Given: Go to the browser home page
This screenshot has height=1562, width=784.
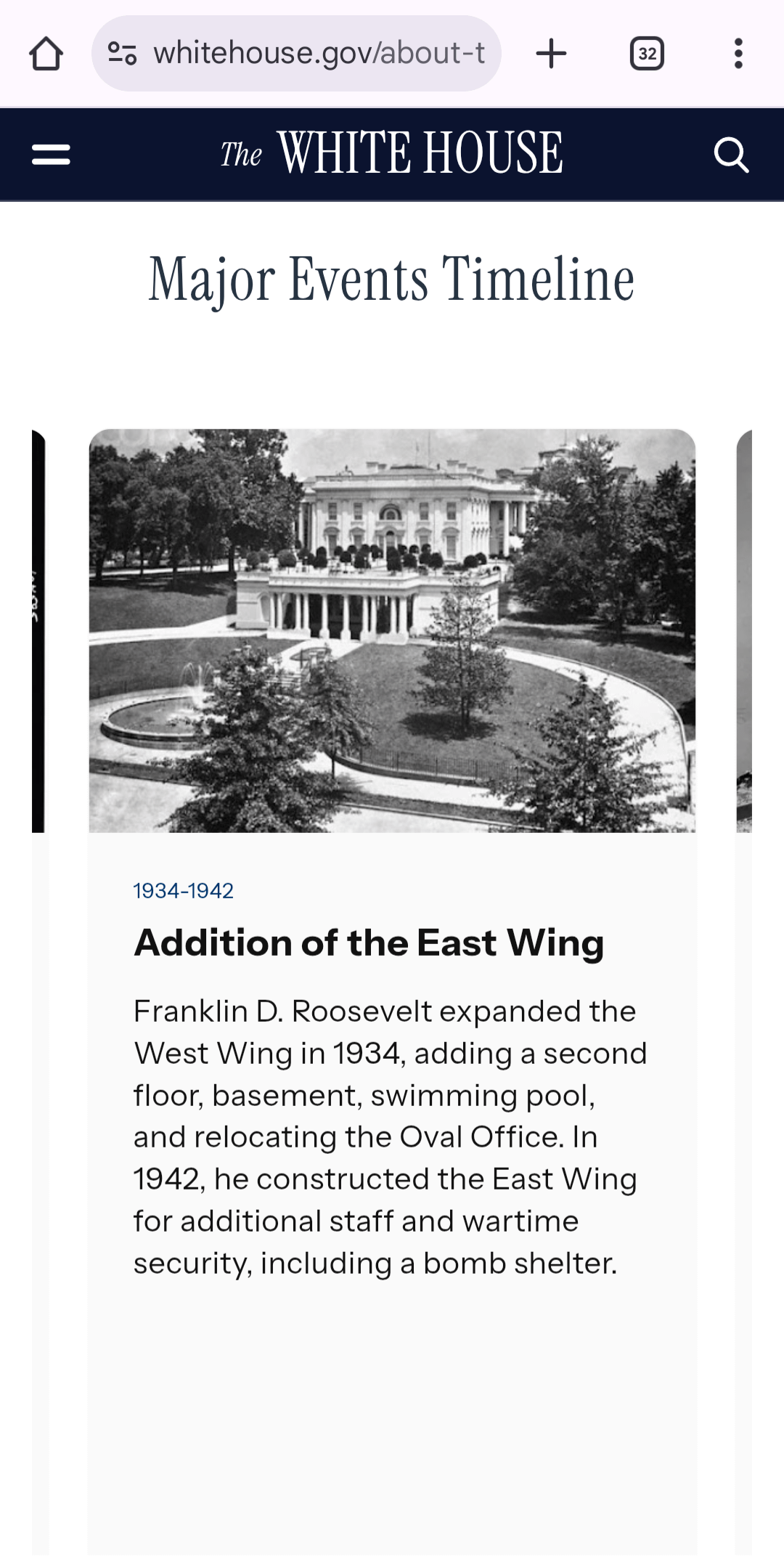Looking at the screenshot, I should coord(46,54).
